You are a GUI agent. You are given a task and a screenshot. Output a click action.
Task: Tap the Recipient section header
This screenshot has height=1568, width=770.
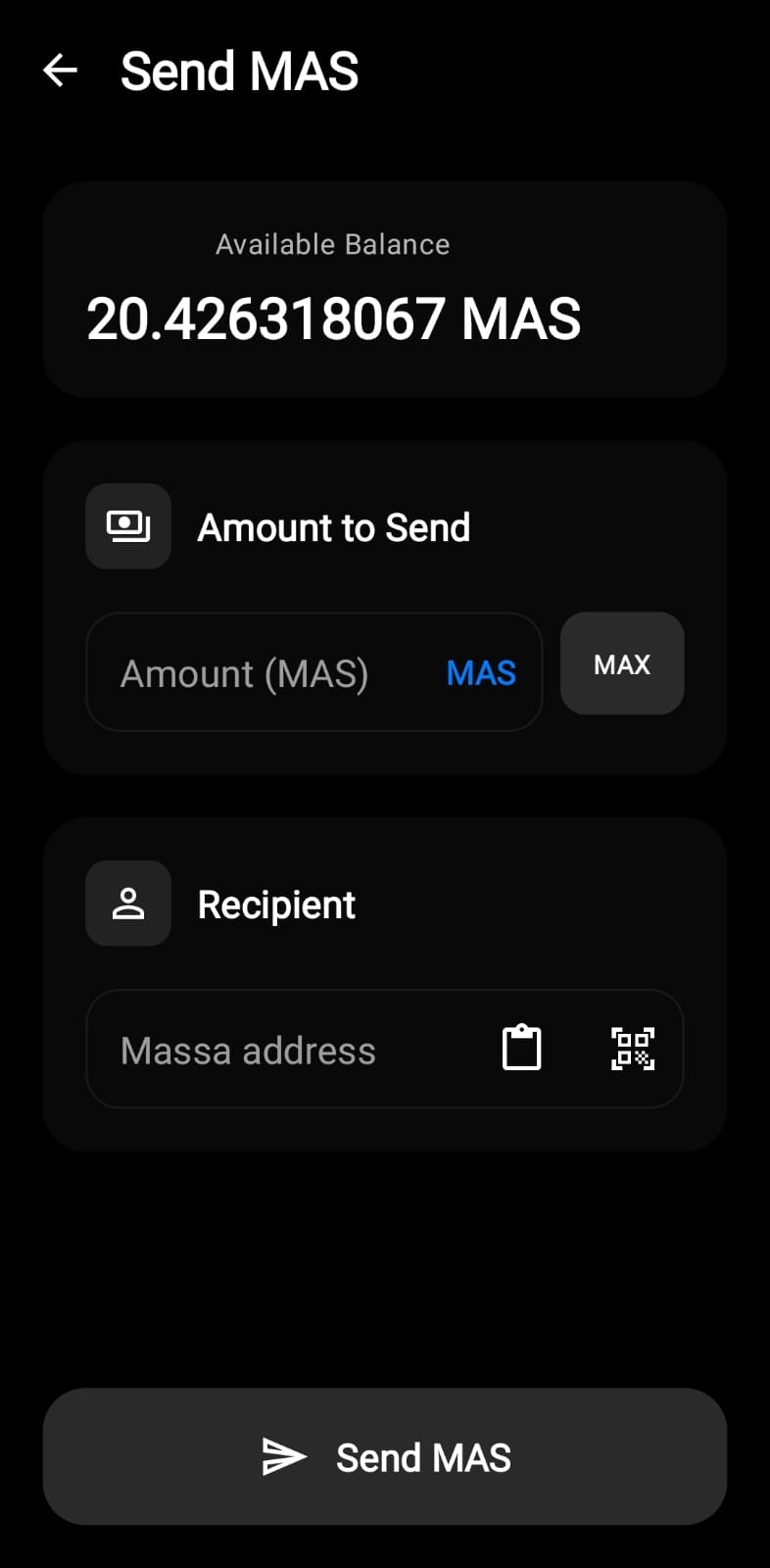click(276, 904)
